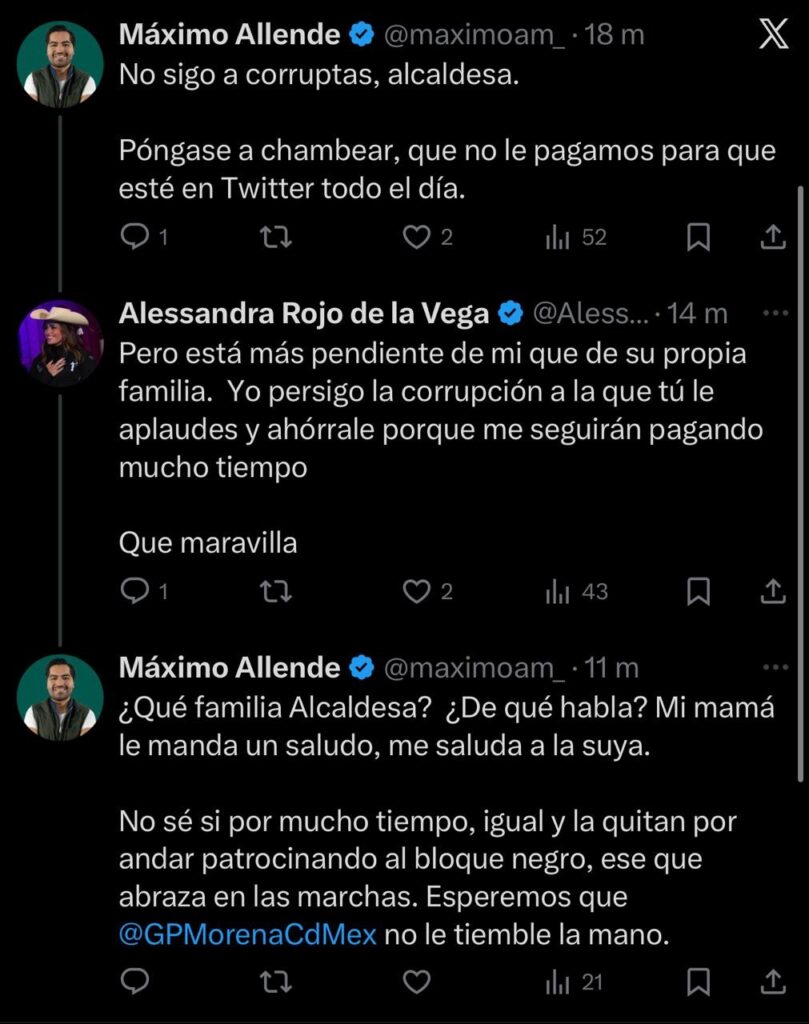809x1024 pixels.
Task: Bookmark the "¿Qué familia Alcaldesa?" tweet
Action: [x=699, y=981]
